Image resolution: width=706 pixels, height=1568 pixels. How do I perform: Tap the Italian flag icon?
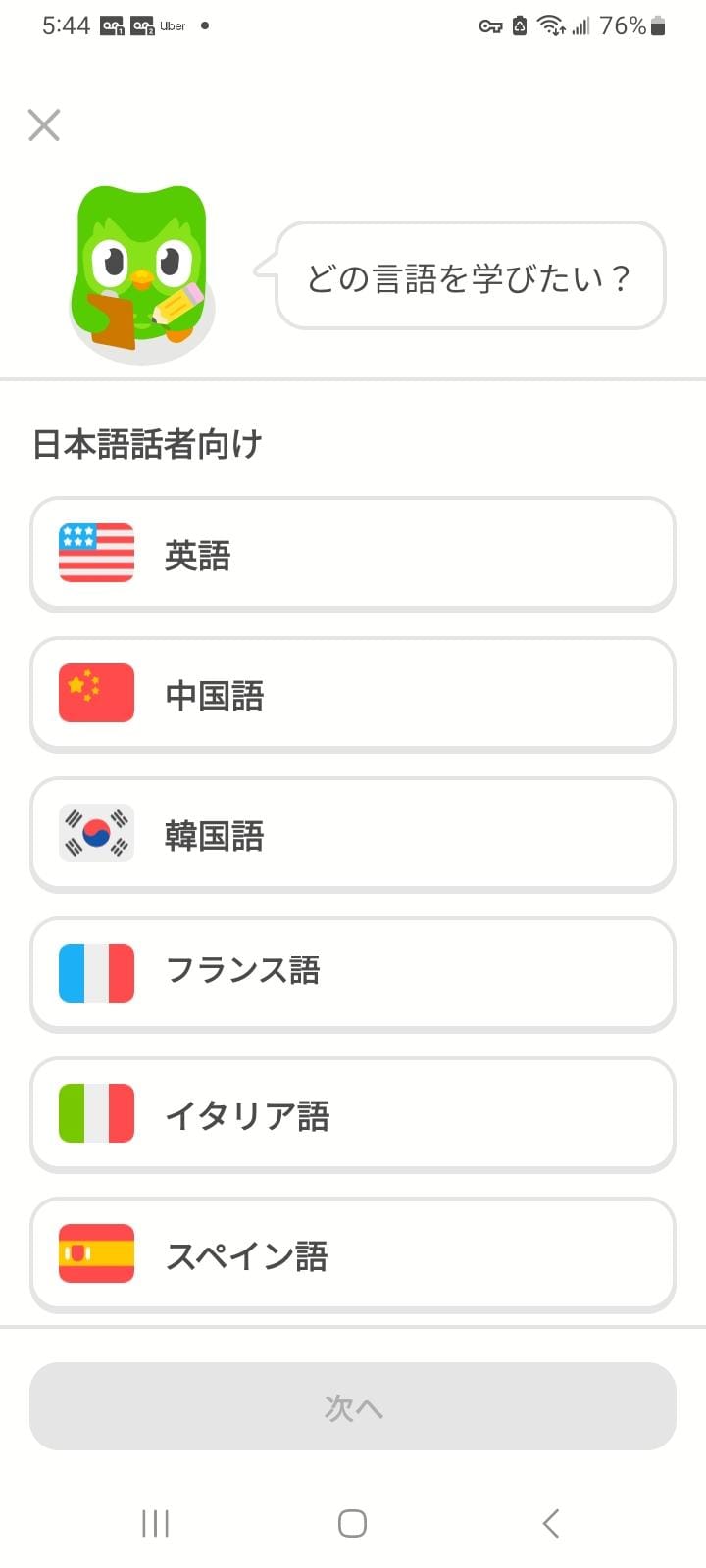[95, 1114]
